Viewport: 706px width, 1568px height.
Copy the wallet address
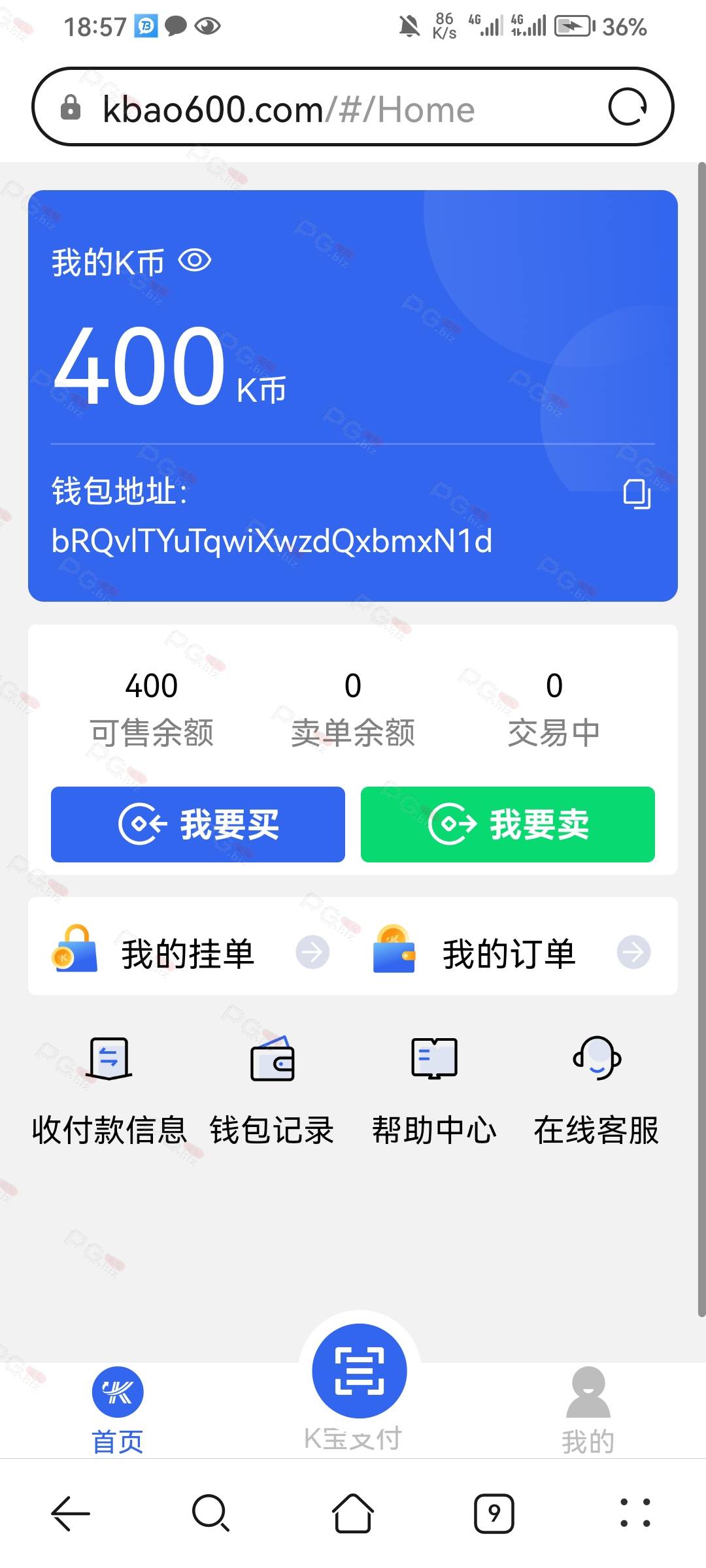point(637,494)
